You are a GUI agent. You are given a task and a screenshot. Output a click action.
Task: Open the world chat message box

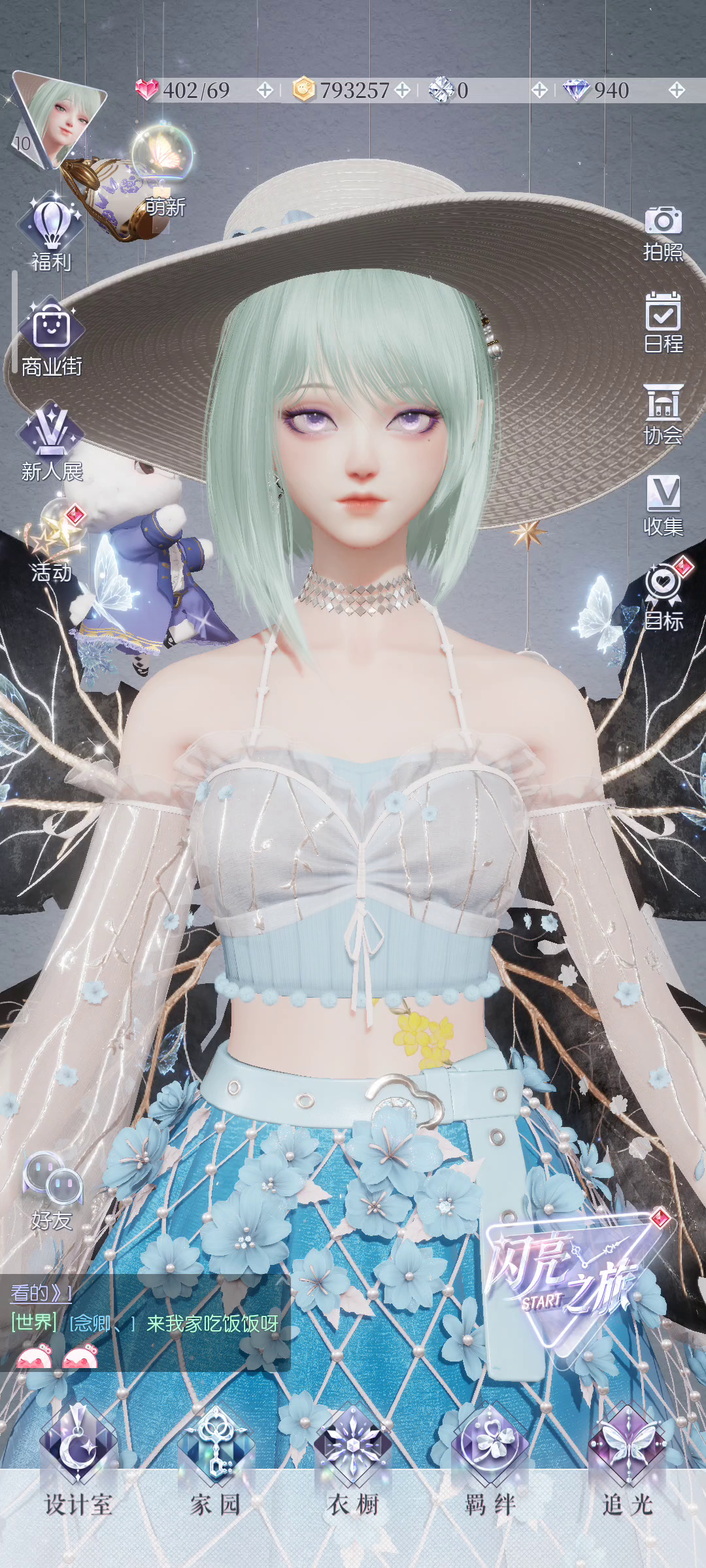144,1324
